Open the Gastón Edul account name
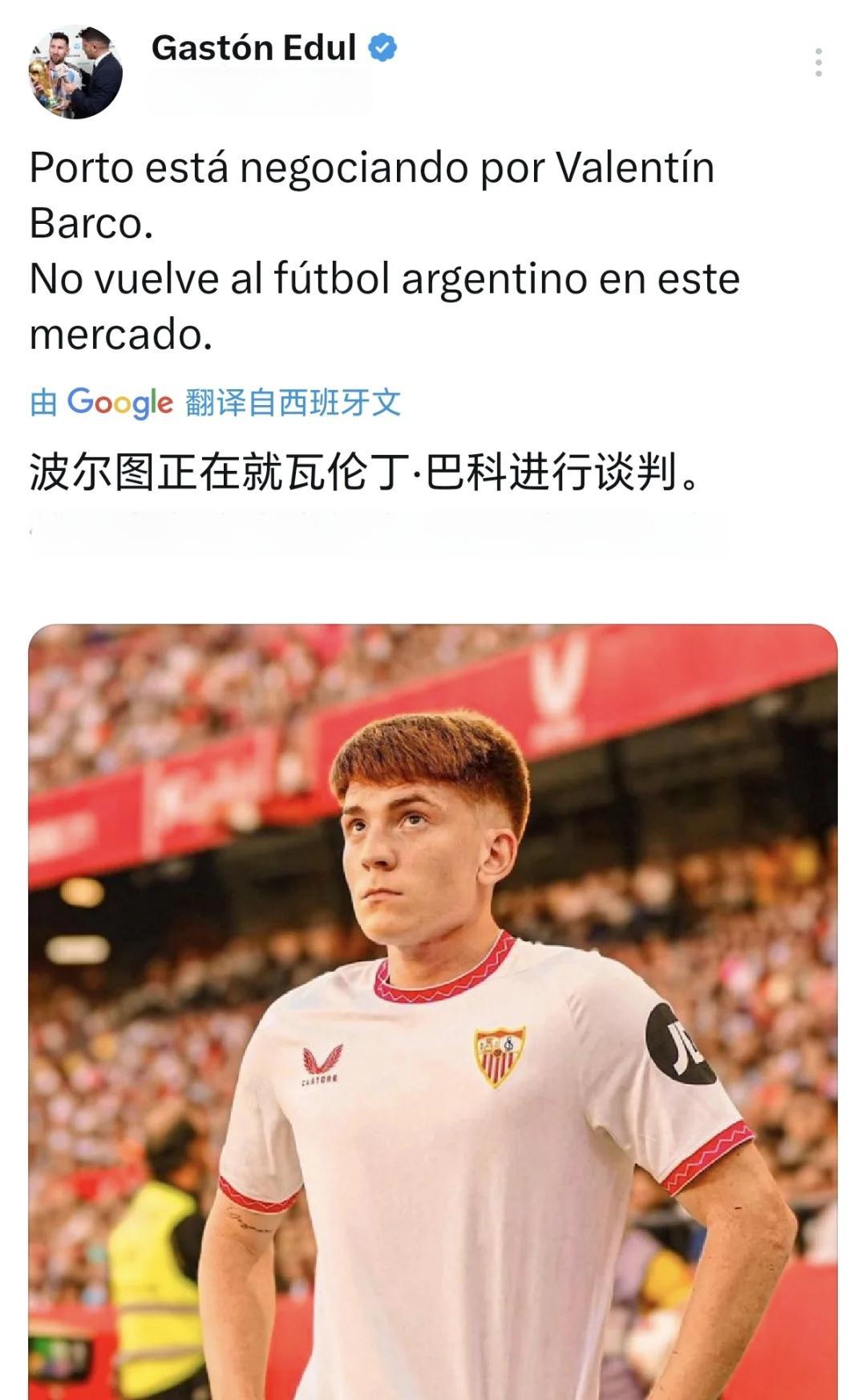Viewport: 866px width, 1400px height. [253, 48]
